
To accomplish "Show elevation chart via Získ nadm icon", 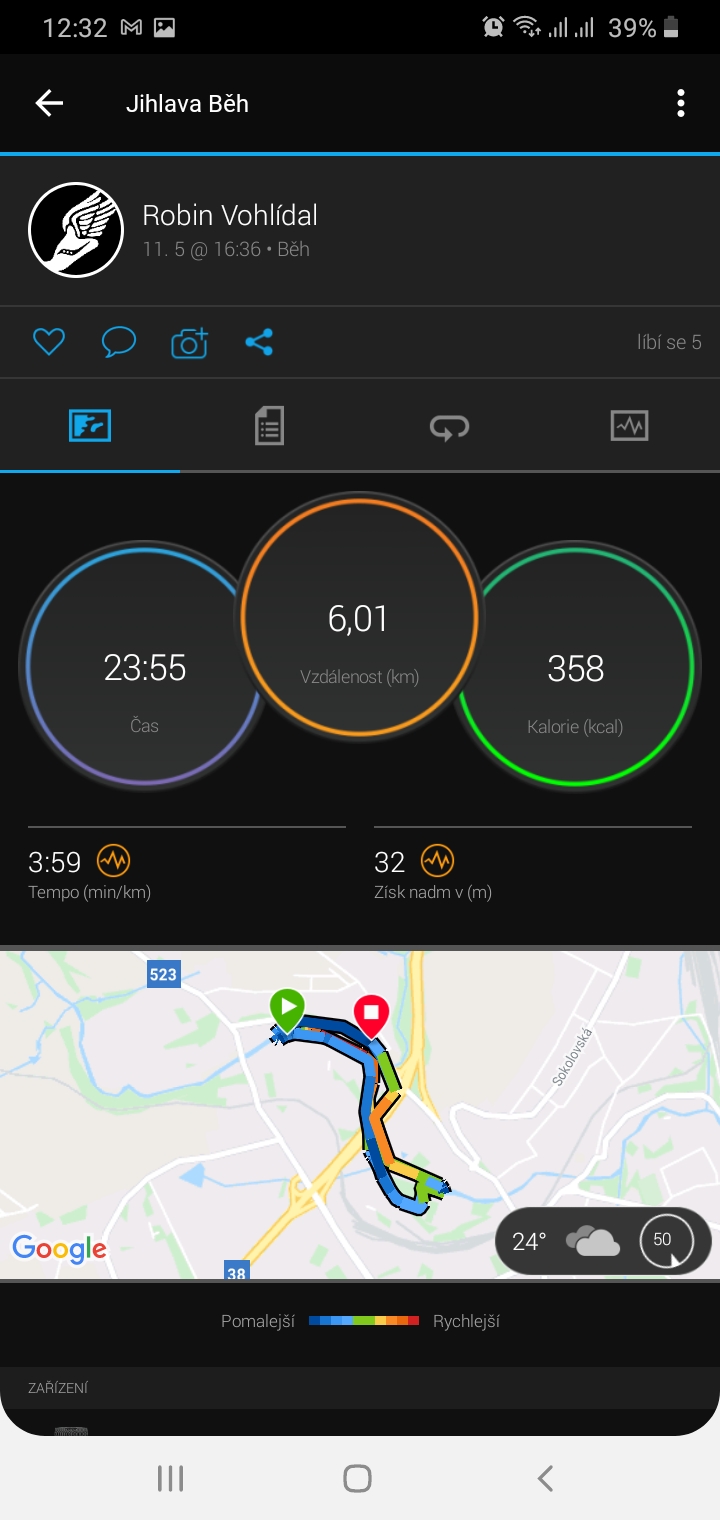I will point(437,860).
